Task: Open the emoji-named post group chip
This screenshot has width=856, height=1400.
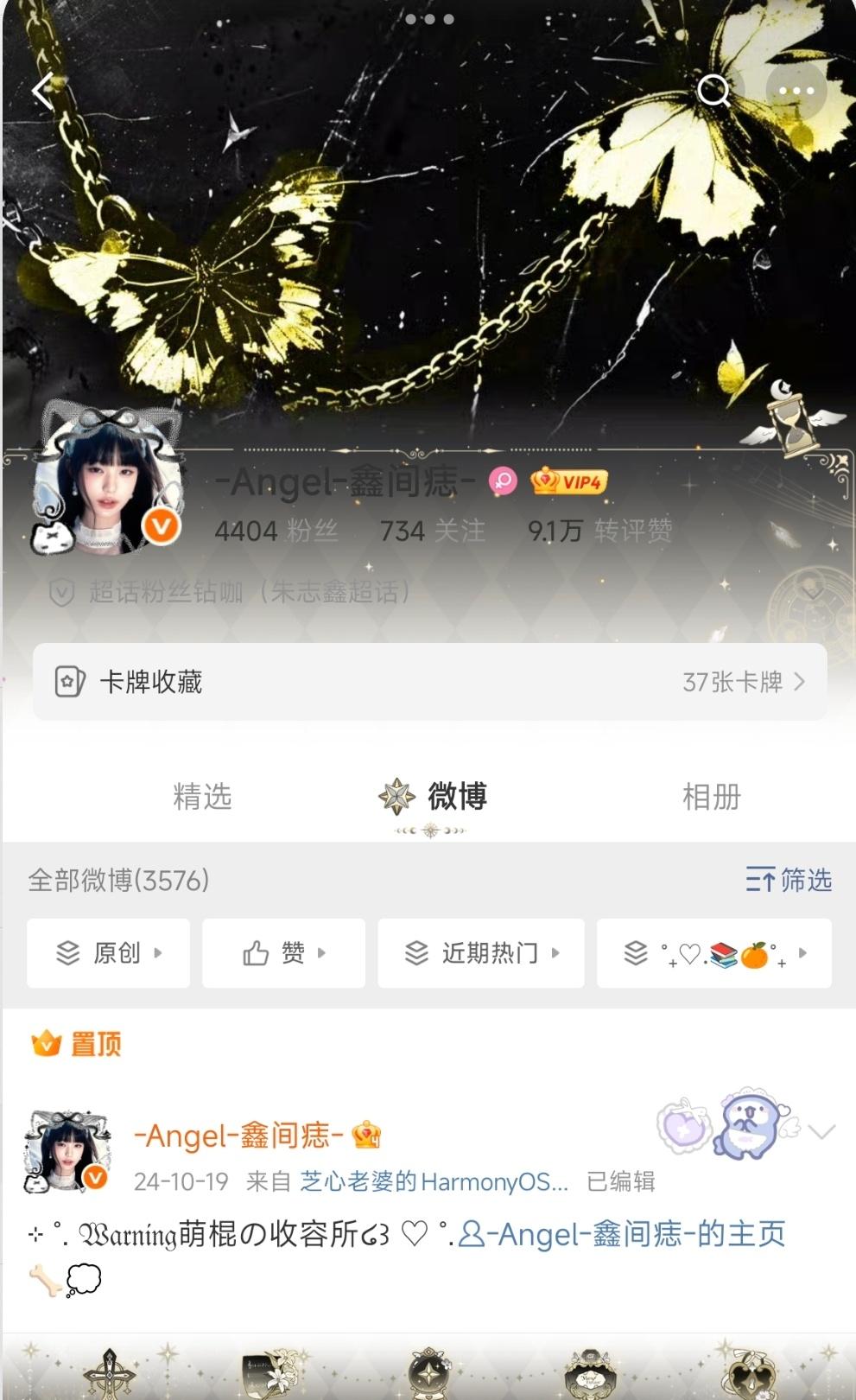Action: [714, 953]
